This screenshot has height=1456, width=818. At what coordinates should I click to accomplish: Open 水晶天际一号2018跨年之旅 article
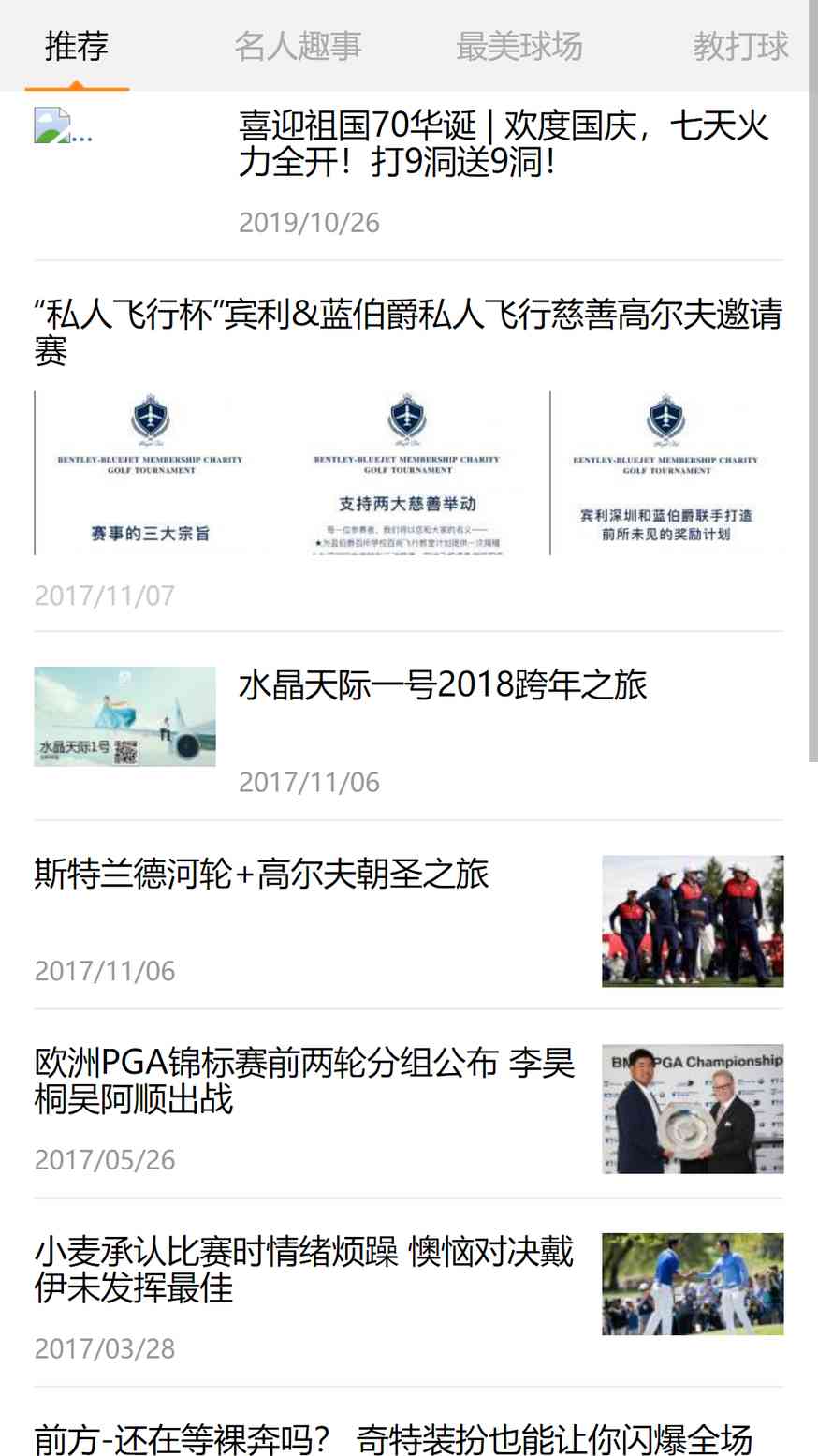442,685
